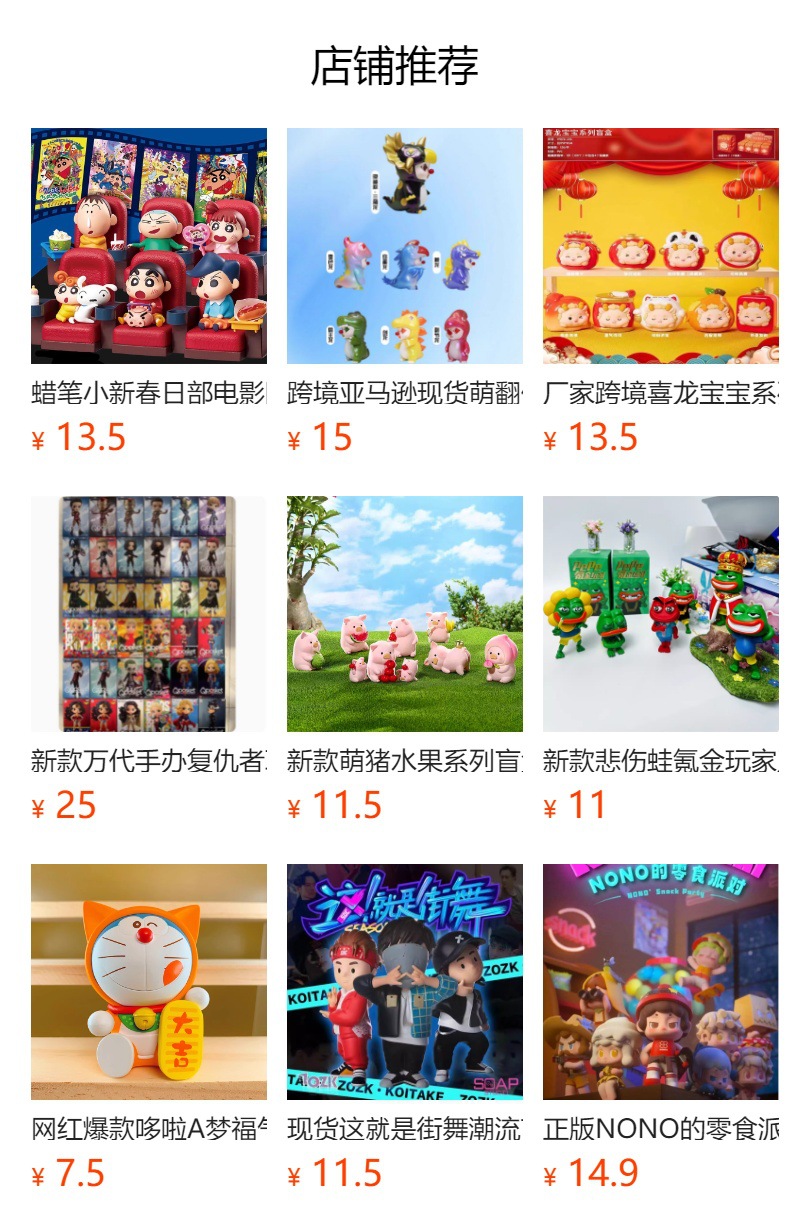Image resolution: width=790 pixels, height=1232 pixels.
Task: View the 新款悲伤蛙氪金玩家 product
Action: (661, 614)
